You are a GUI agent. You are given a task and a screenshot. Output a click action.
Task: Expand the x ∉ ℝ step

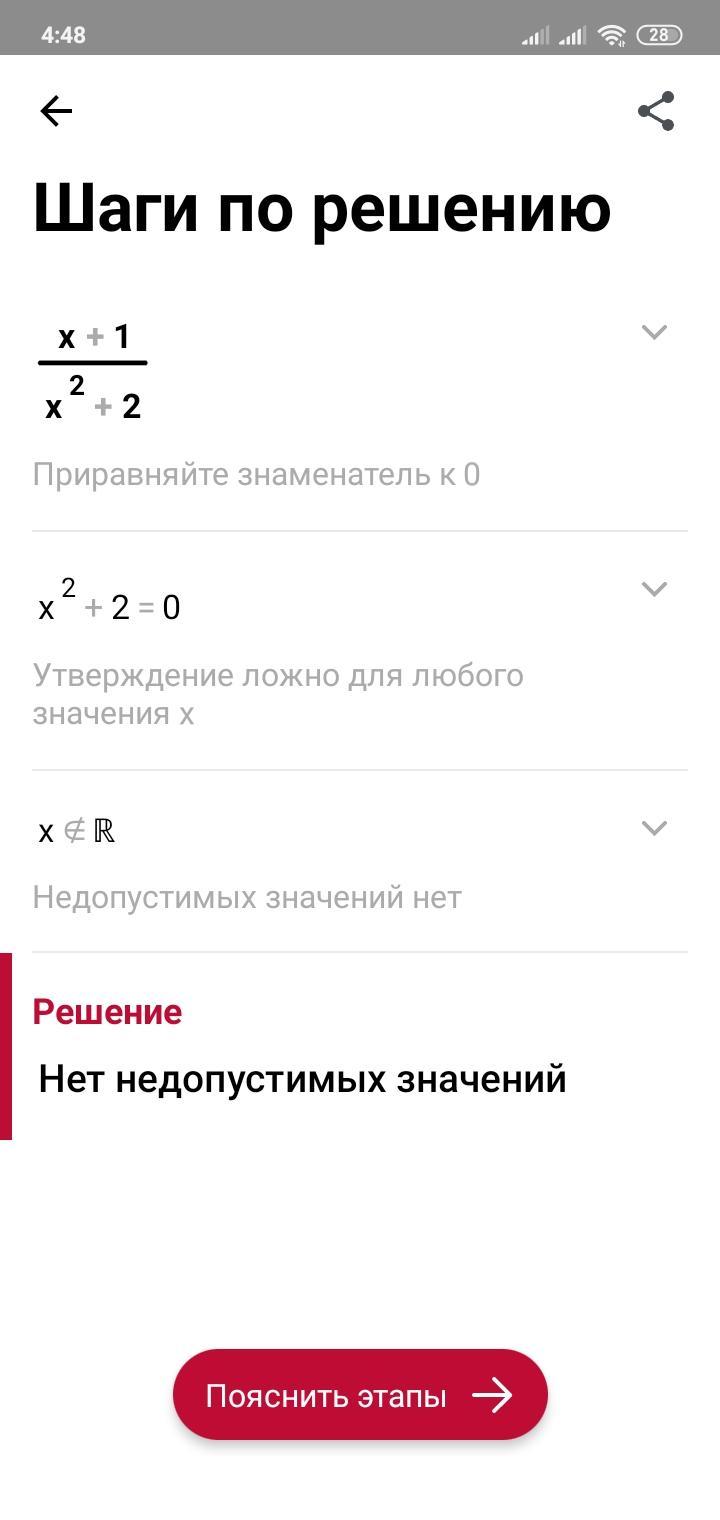[653, 828]
